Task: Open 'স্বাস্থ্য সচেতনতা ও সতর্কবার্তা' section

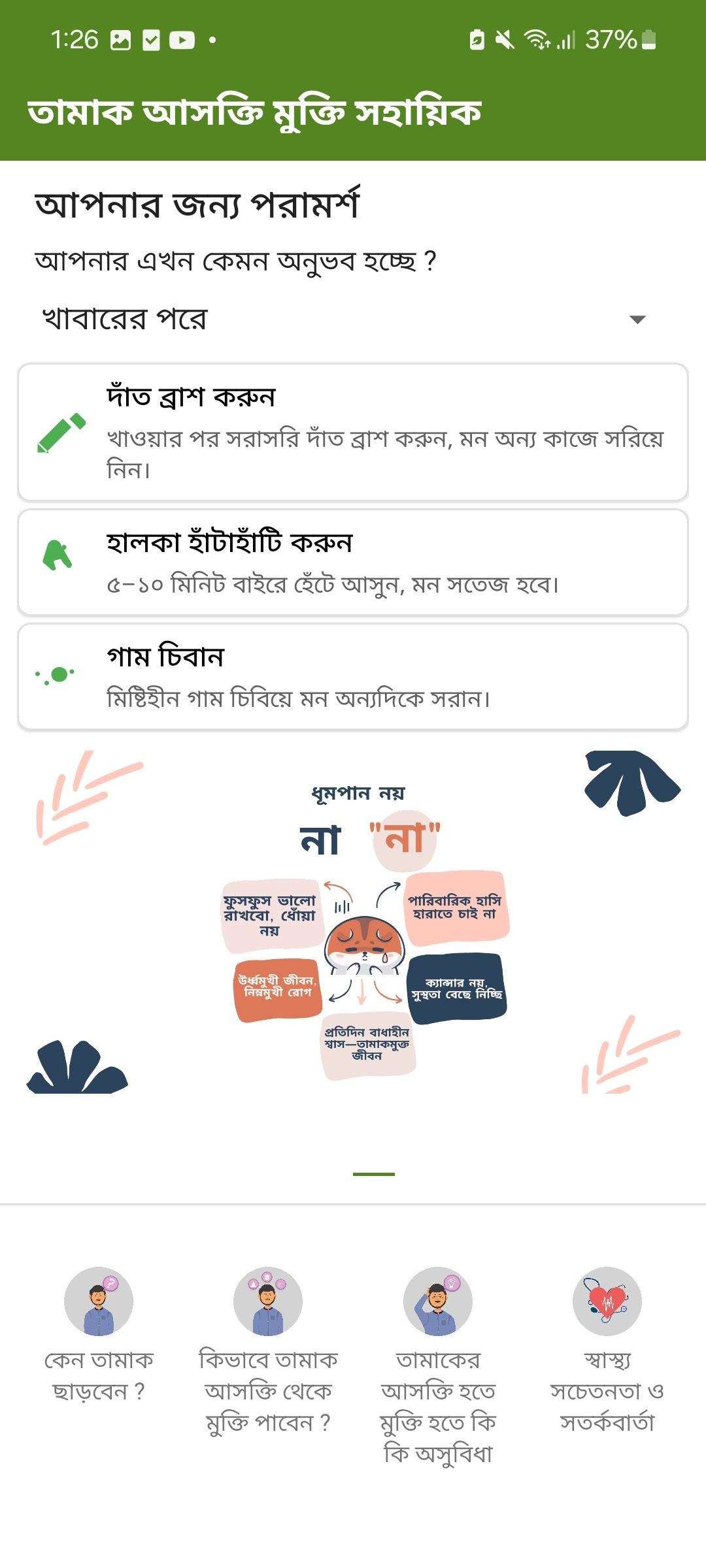Action: pos(607,1346)
